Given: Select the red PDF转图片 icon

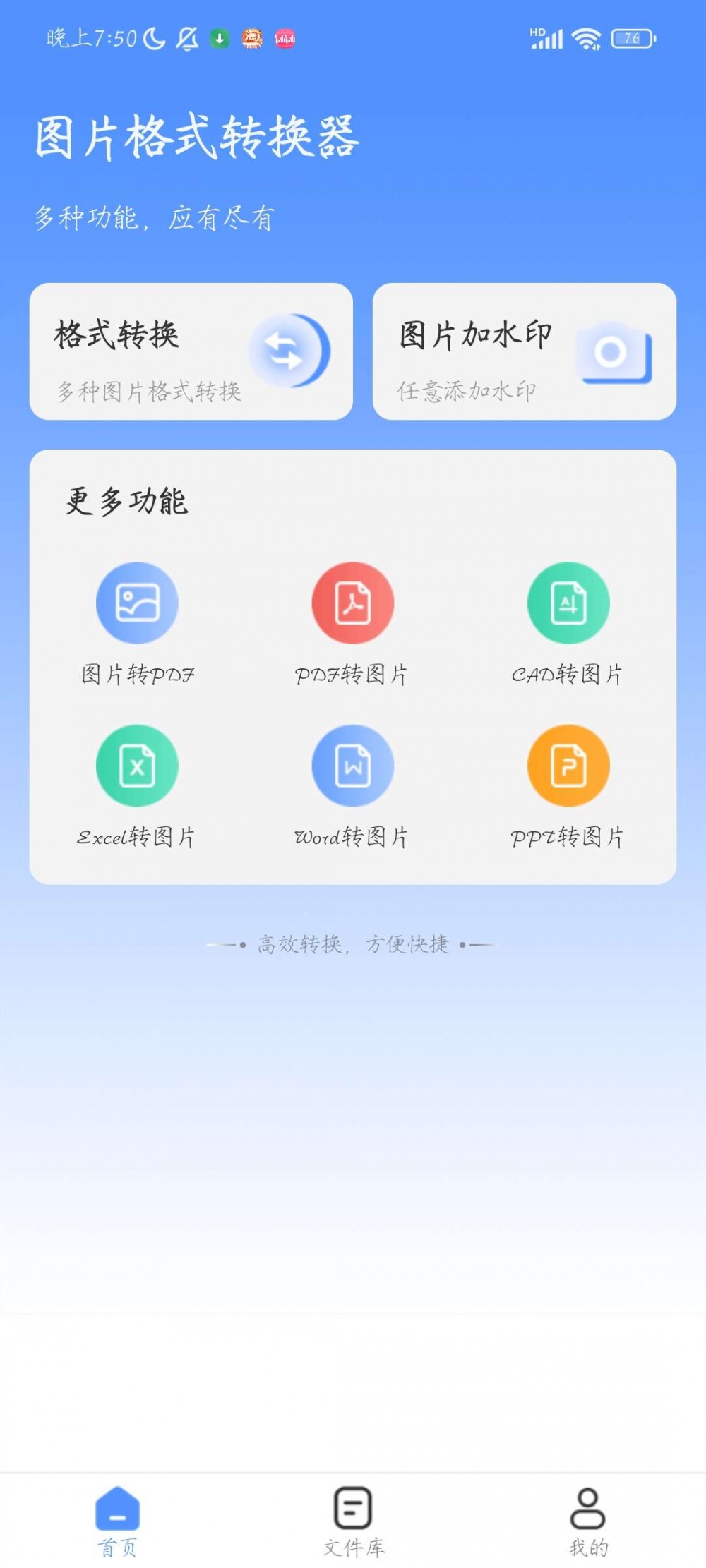Looking at the screenshot, I should tap(353, 603).
